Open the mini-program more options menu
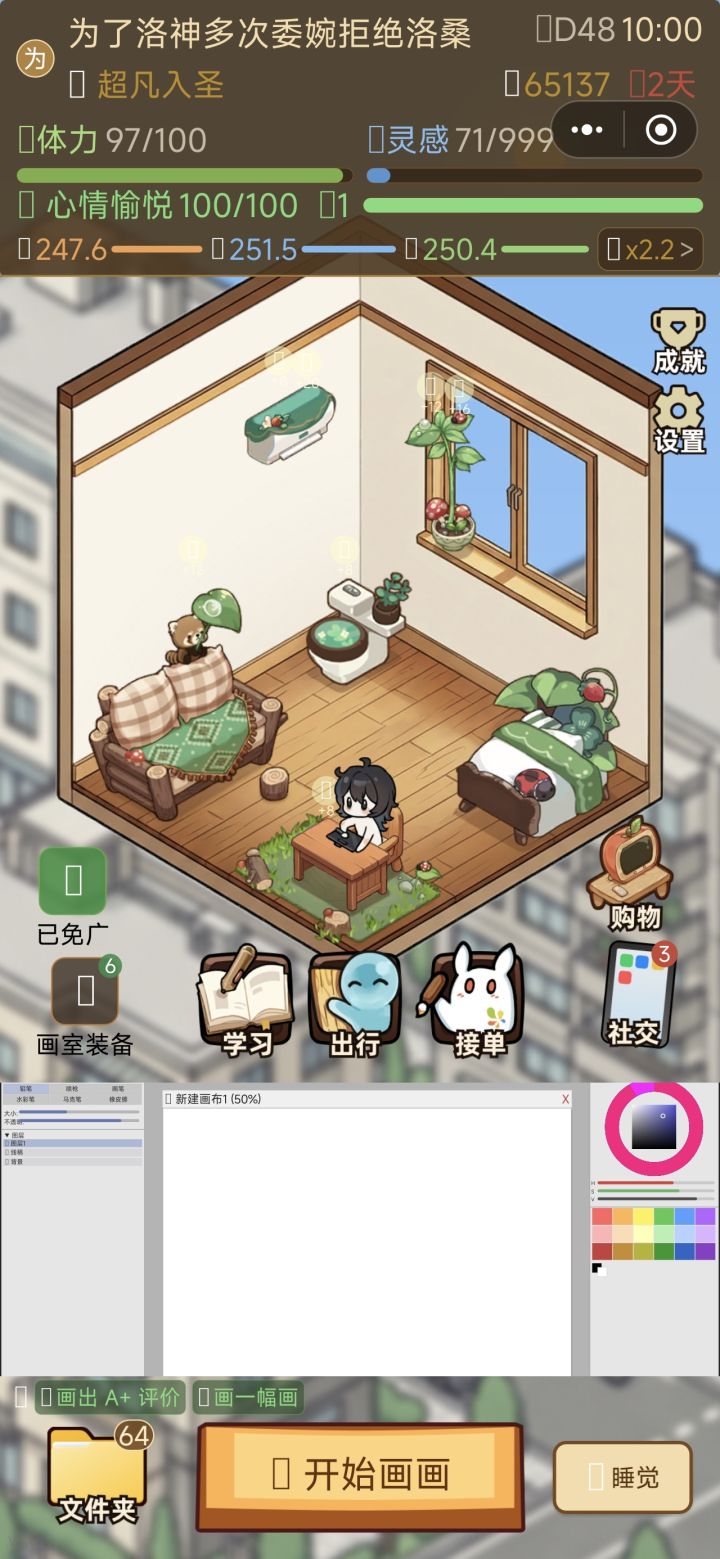The height and width of the screenshot is (1559, 720). tap(586, 130)
